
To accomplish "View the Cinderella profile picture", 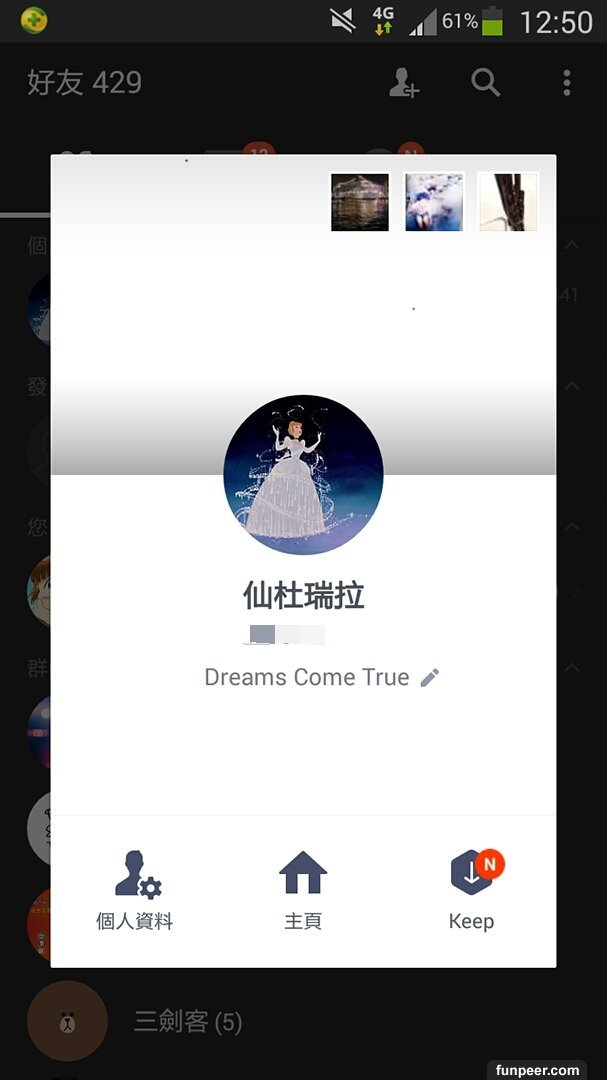I will 303,474.
